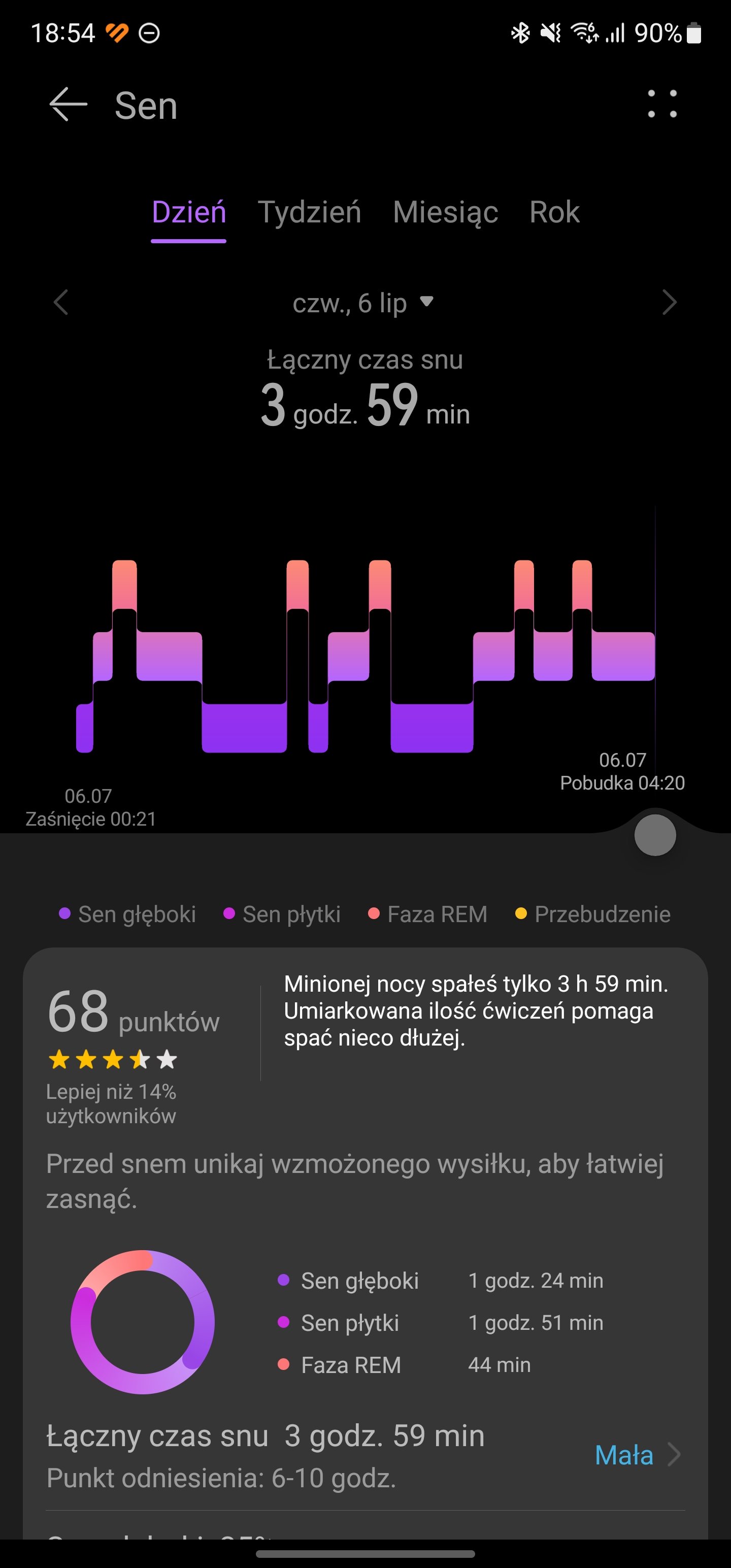Open the four-dot more options menu
Image resolution: width=731 pixels, height=1568 pixels.
pyautogui.click(x=661, y=104)
